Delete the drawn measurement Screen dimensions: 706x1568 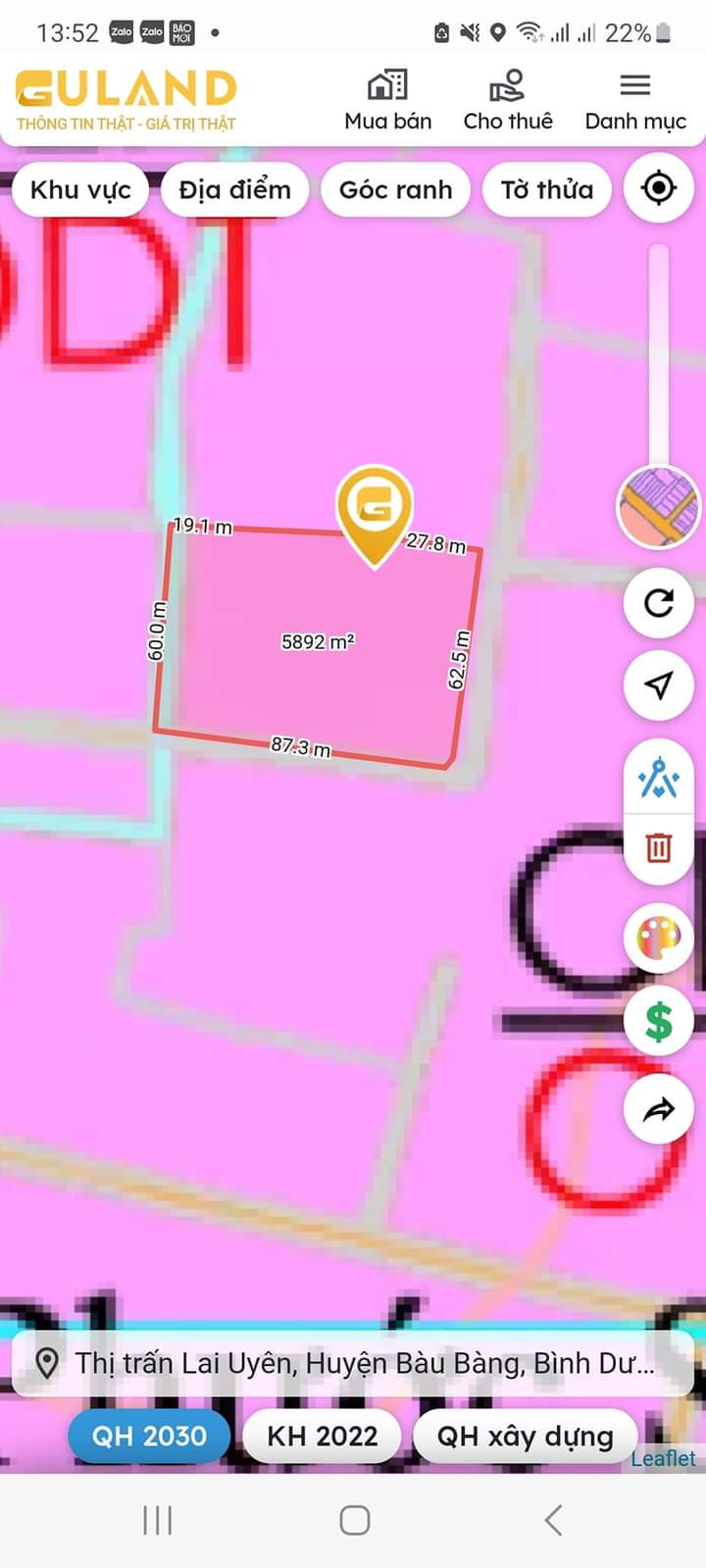click(x=658, y=846)
